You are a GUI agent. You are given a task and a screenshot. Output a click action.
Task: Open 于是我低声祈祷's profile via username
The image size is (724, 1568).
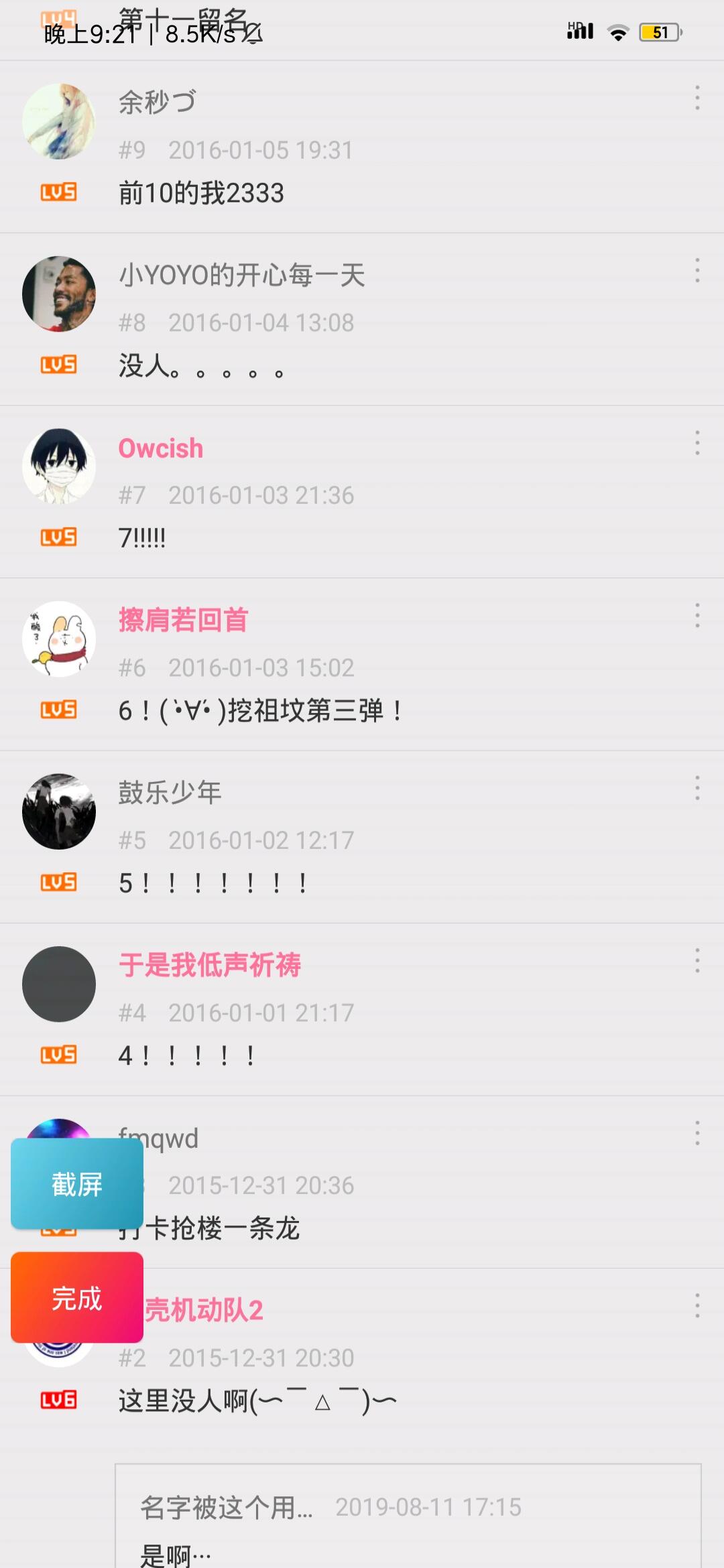pyautogui.click(x=210, y=965)
